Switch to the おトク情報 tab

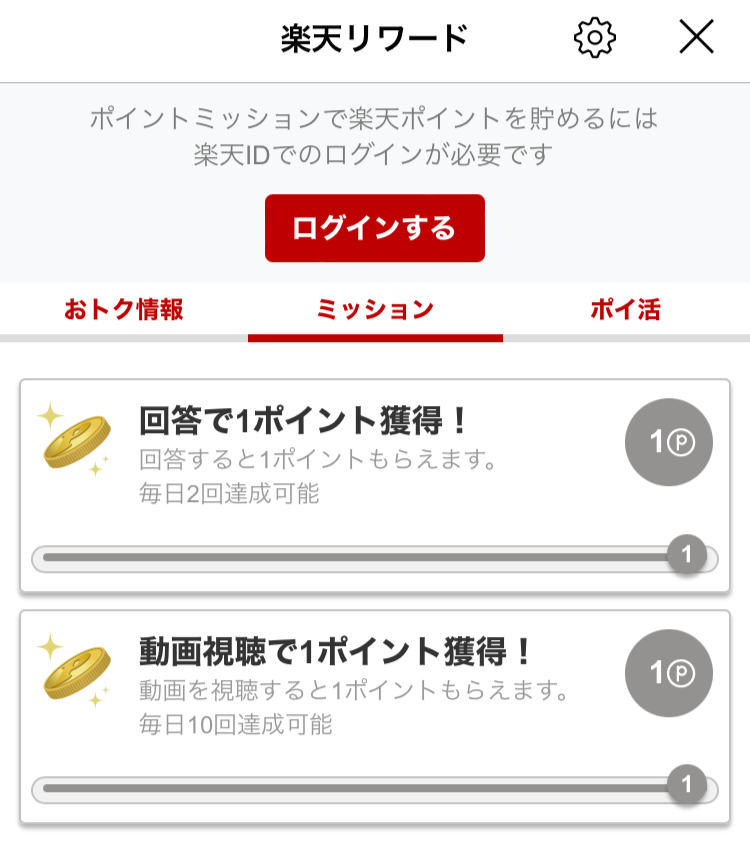pos(124,310)
